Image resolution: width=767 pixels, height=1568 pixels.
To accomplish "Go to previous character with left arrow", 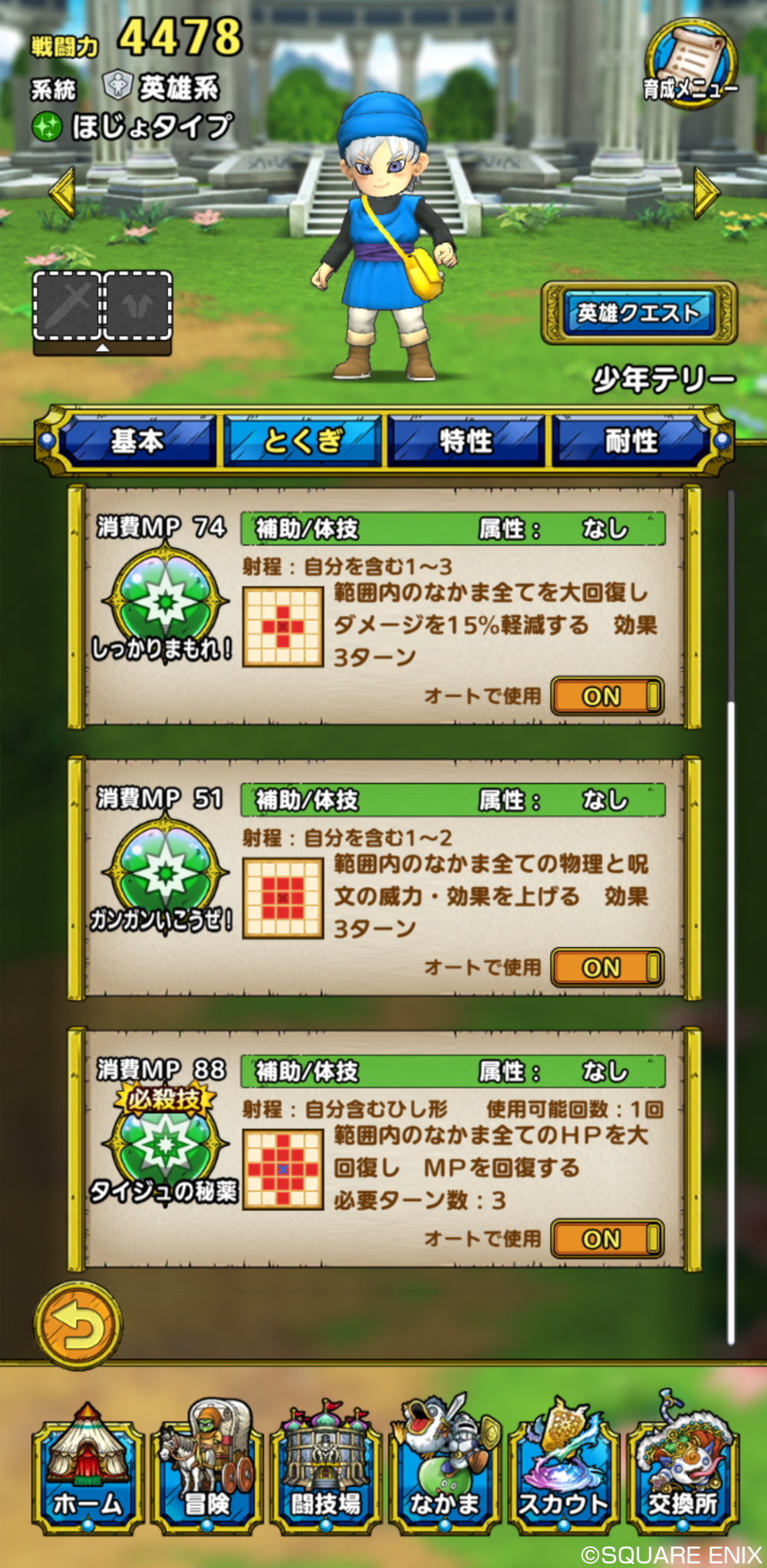I will (x=62, y=191).
